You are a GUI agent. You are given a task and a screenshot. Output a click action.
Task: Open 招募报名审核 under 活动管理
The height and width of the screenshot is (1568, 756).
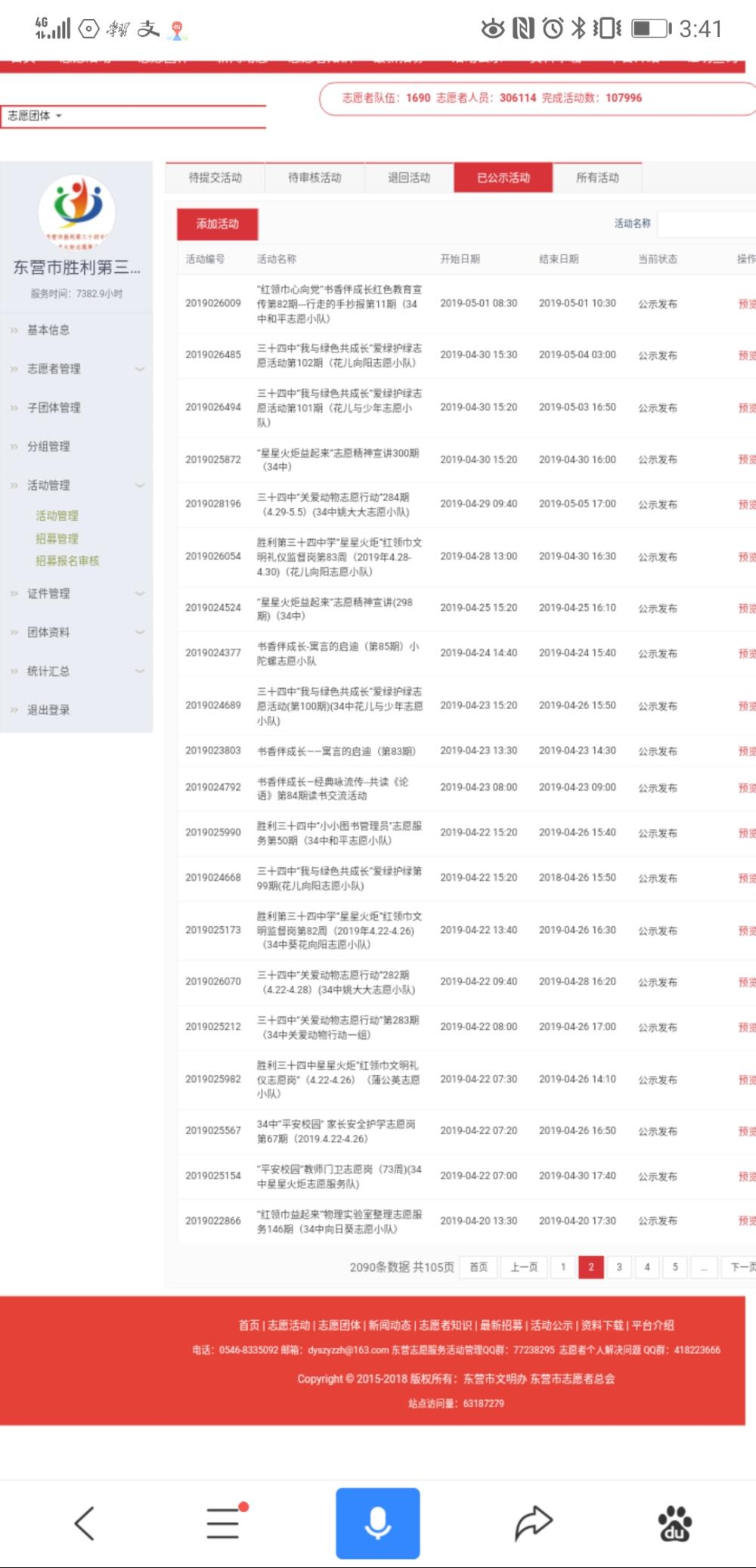(67, 561)
